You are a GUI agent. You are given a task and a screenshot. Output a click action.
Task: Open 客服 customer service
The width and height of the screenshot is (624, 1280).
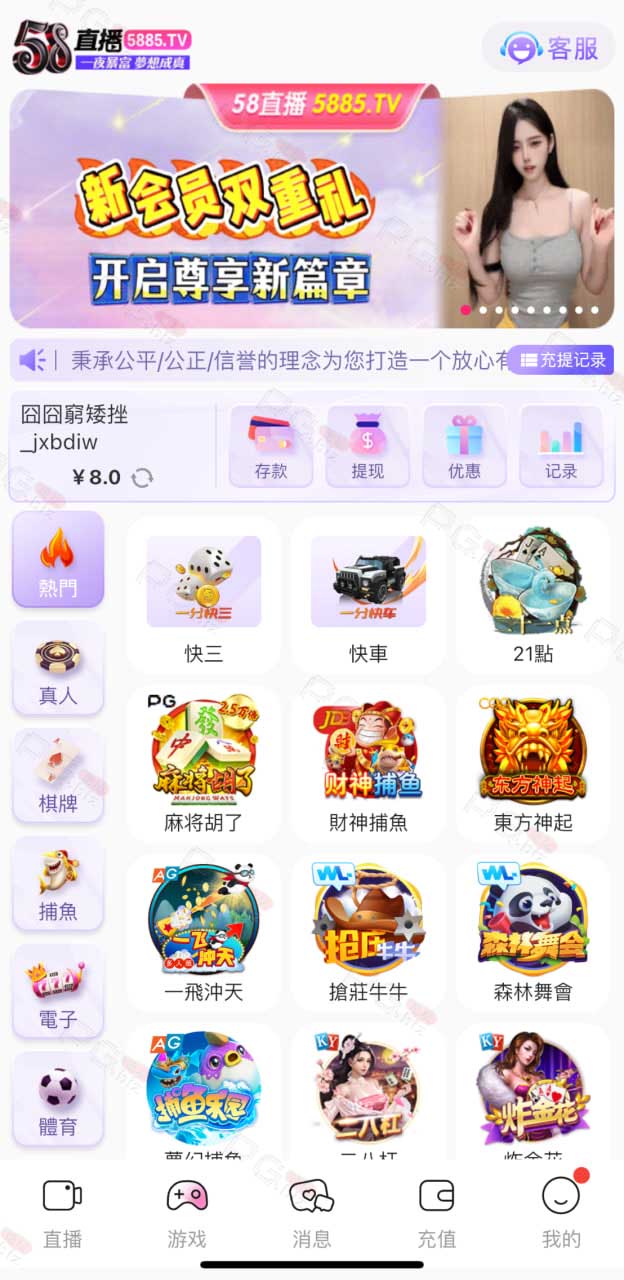548,47
